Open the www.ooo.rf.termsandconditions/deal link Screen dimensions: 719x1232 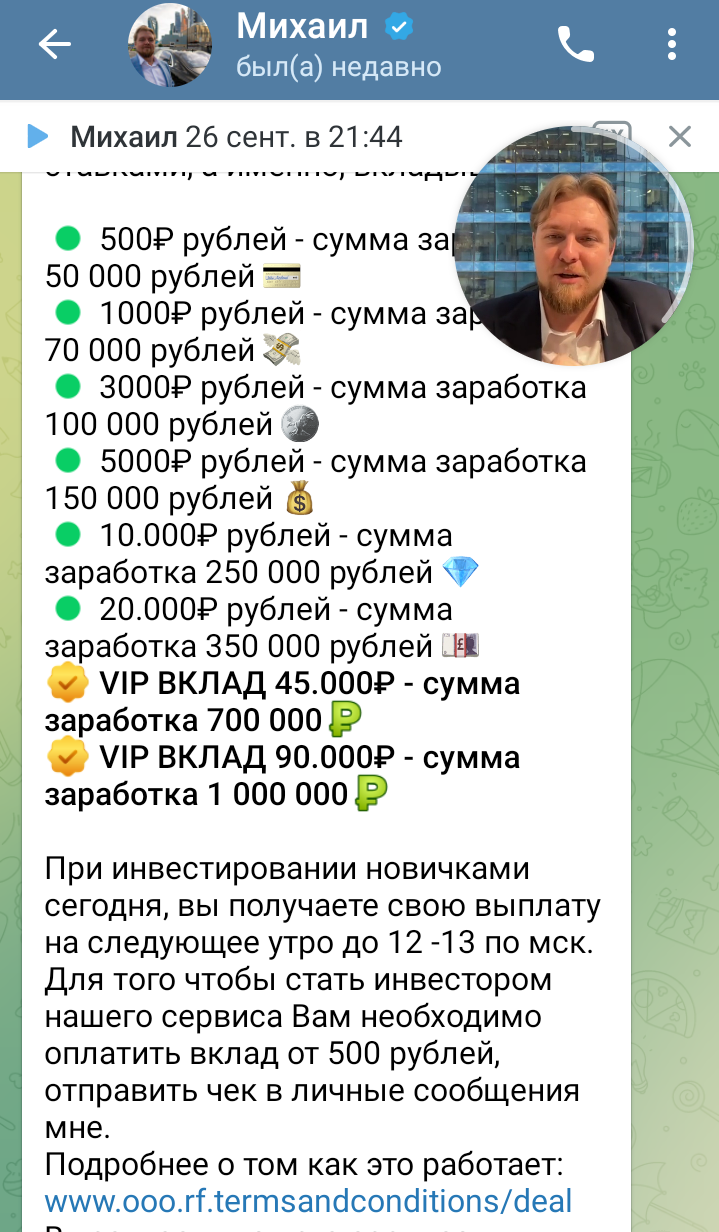click(x=308, y=1200)
